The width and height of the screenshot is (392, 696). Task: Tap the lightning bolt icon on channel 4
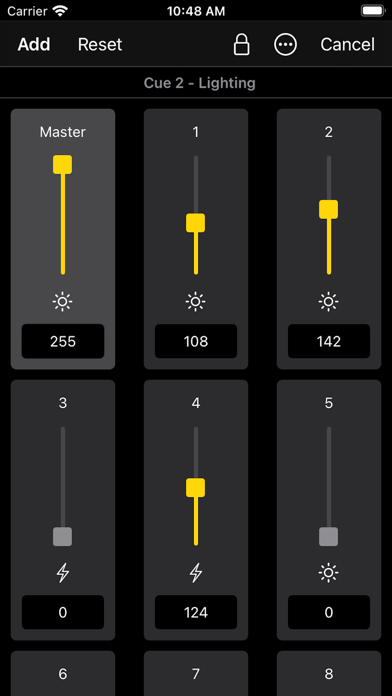point(195,573)
